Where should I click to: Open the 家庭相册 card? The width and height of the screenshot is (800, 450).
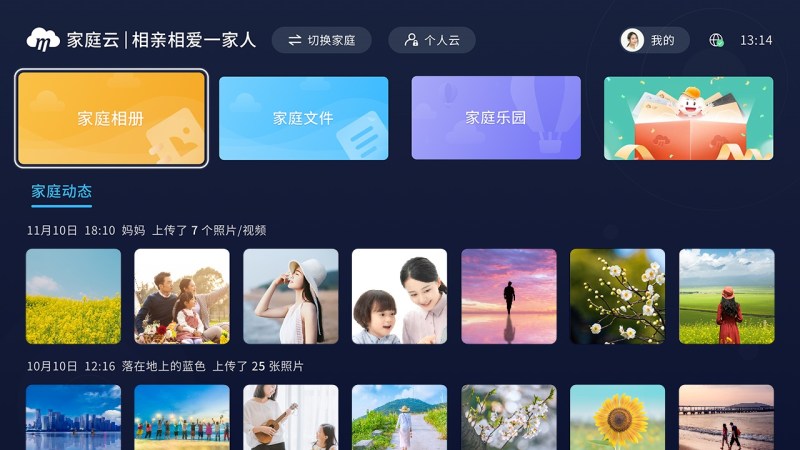[x=111, y=118]
